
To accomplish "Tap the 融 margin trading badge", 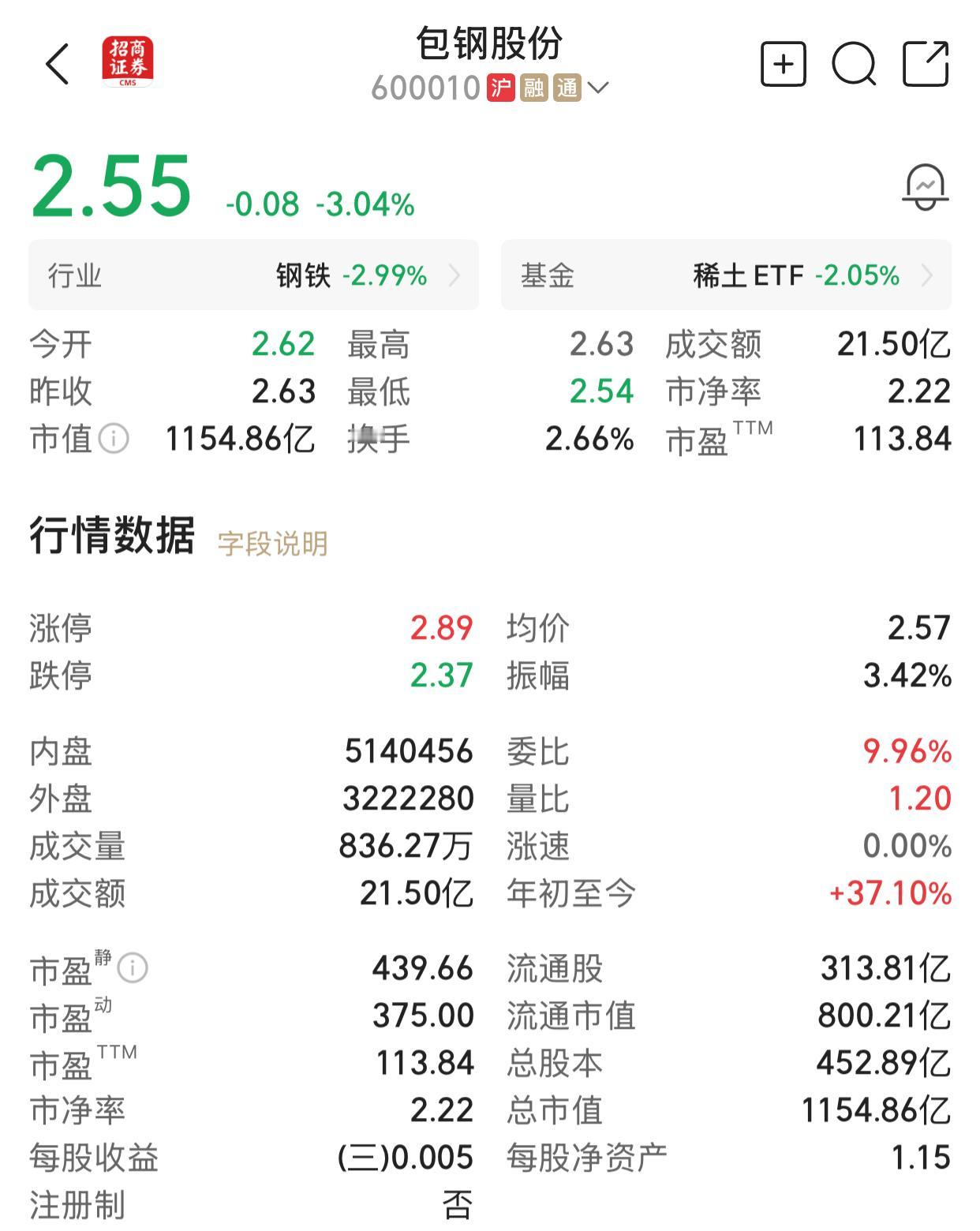I will (x=533, y=87).
